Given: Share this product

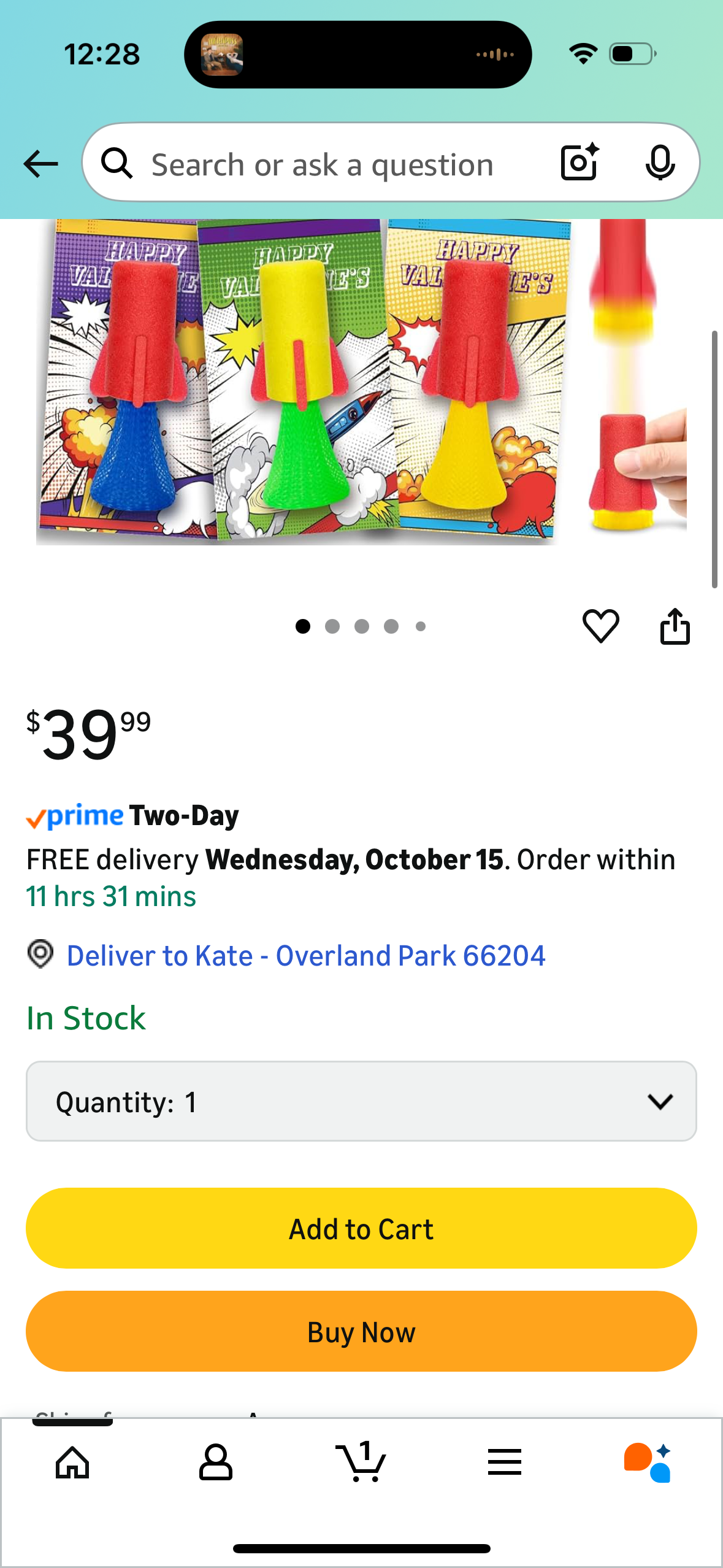Looking at the screenshot, I should [x=675, y=626].
